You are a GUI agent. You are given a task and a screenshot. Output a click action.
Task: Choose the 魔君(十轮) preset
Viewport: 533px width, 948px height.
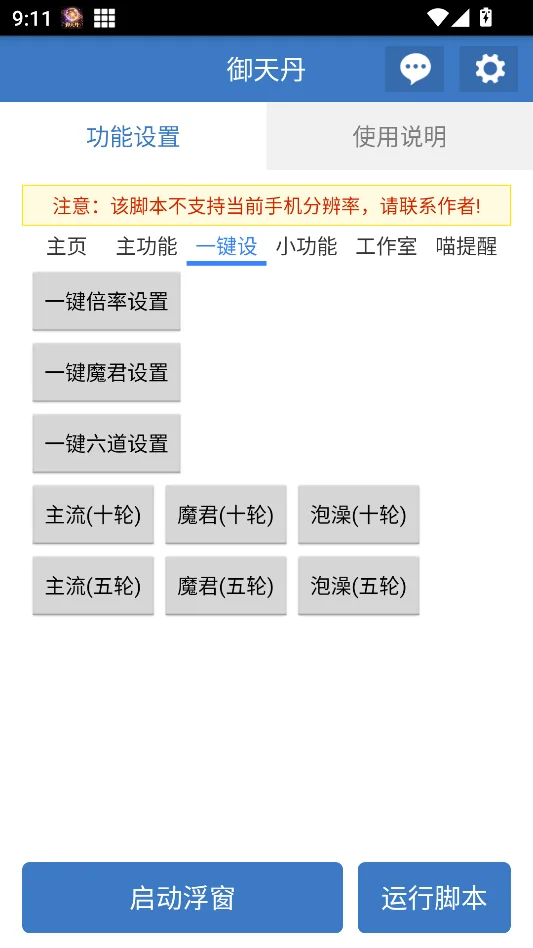226,515
